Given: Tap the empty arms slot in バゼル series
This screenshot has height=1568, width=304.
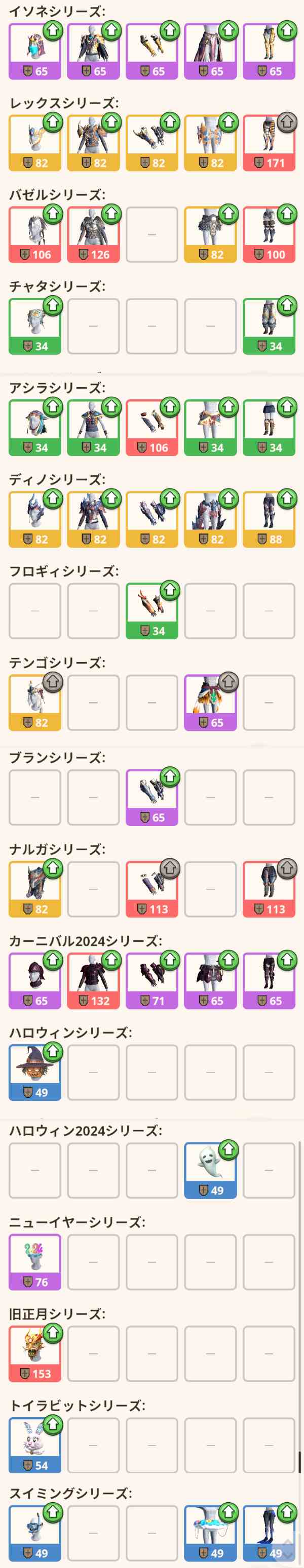Looking at the screenshot, I should (x=151, y=234).
